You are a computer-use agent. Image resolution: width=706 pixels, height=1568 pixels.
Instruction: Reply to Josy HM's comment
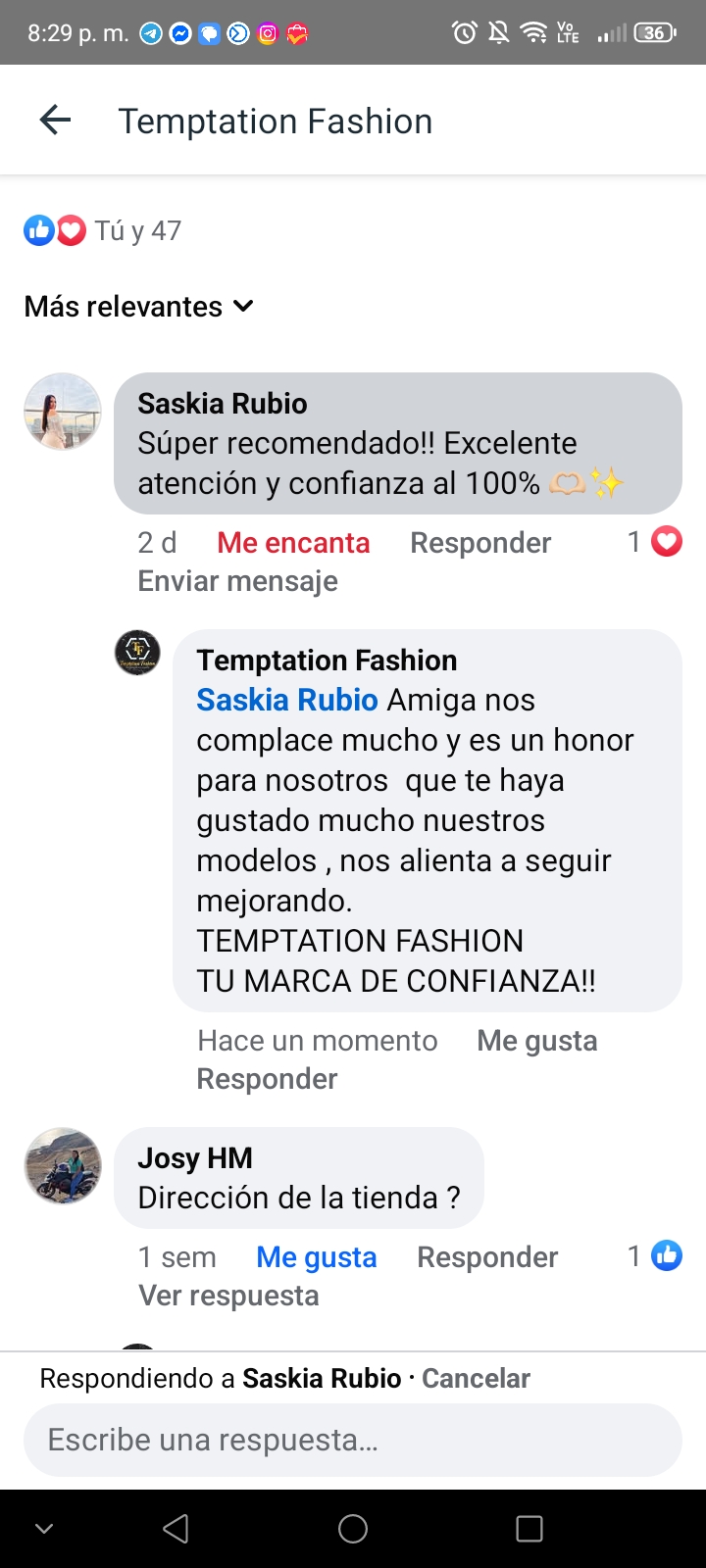tap(487, 1257)
